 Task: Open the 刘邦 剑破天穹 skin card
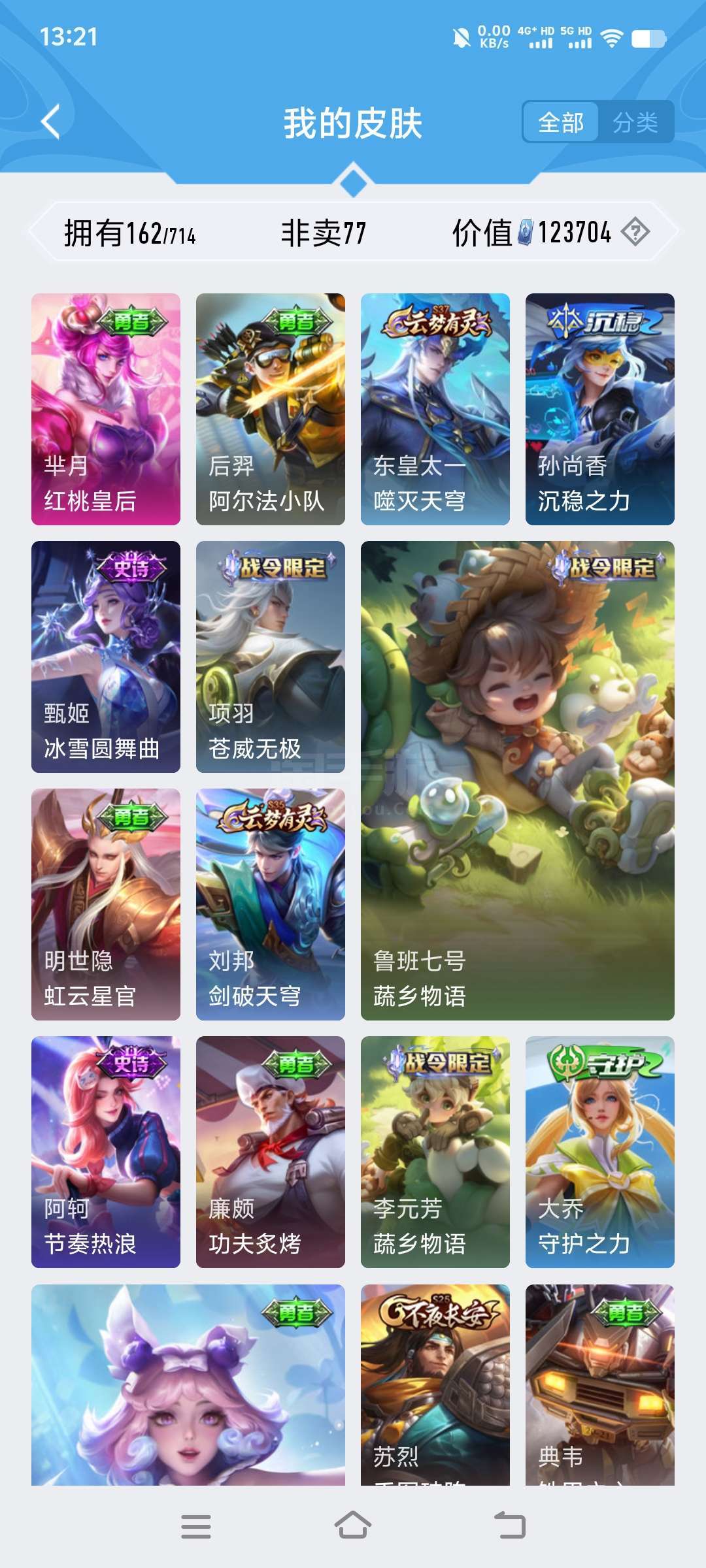[x=271, y=904]
